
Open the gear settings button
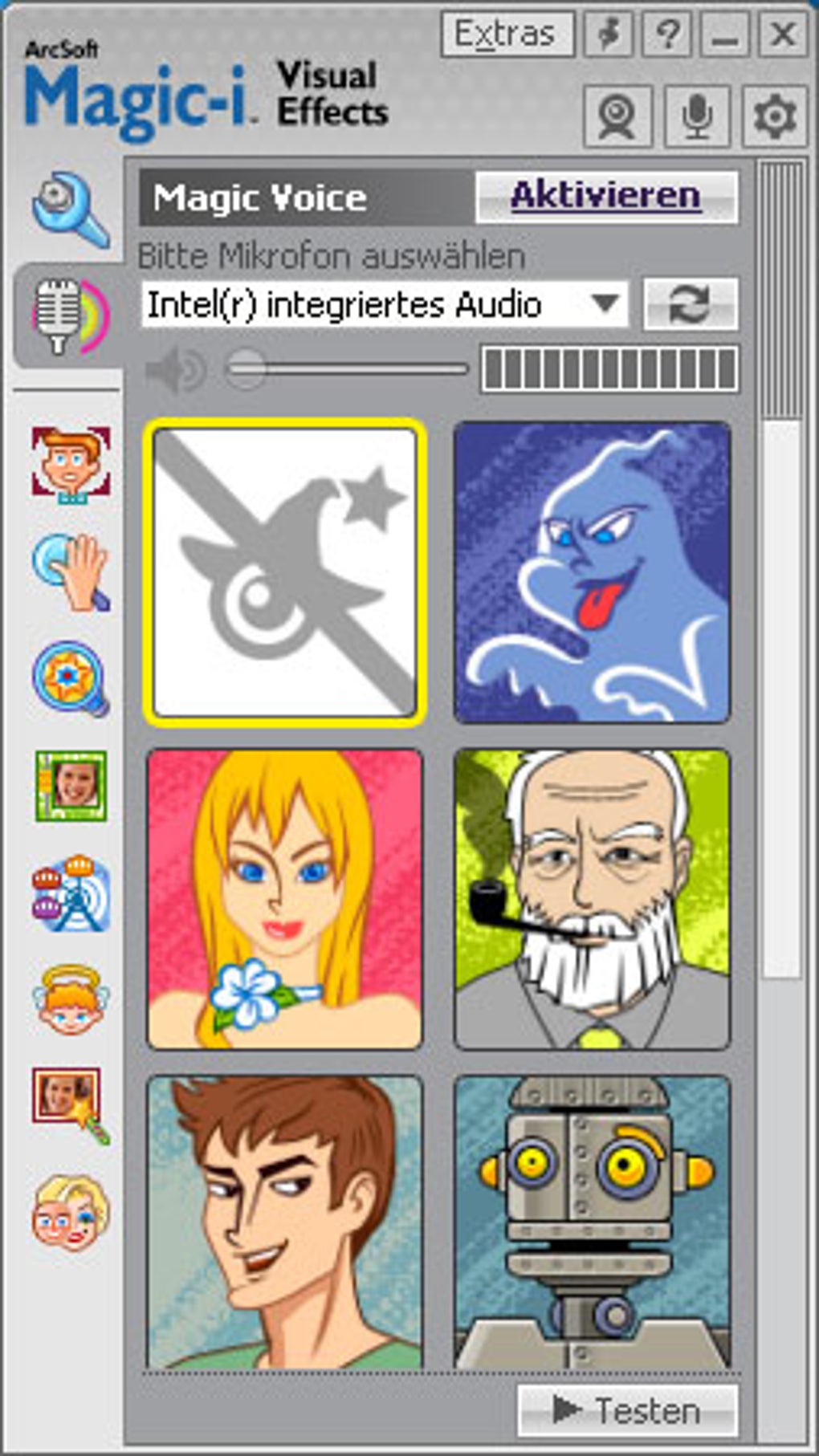coord(775,116)
